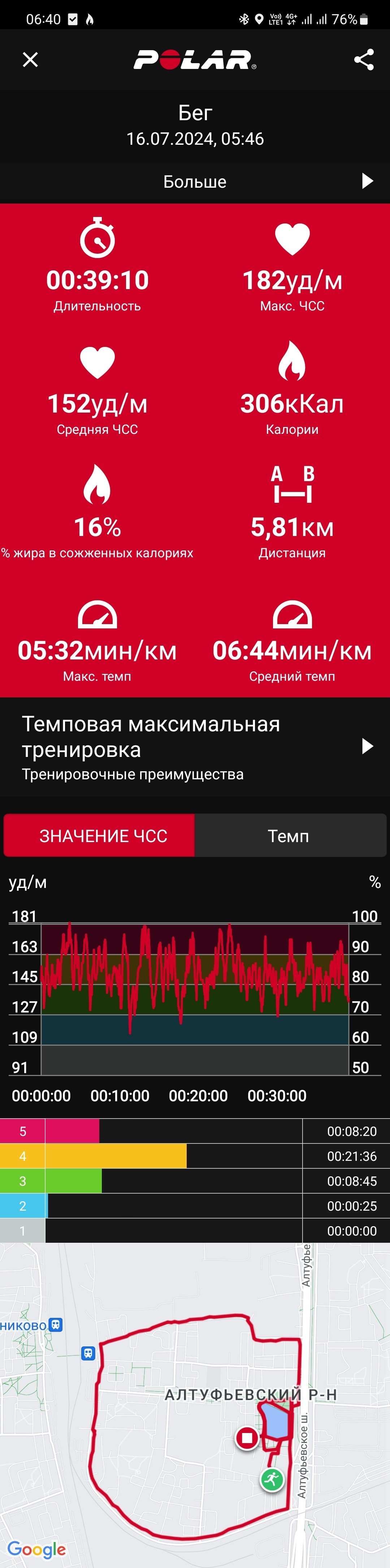Open Темповая максимальная тренировка benefits
390x1568 pixels.
195,748
